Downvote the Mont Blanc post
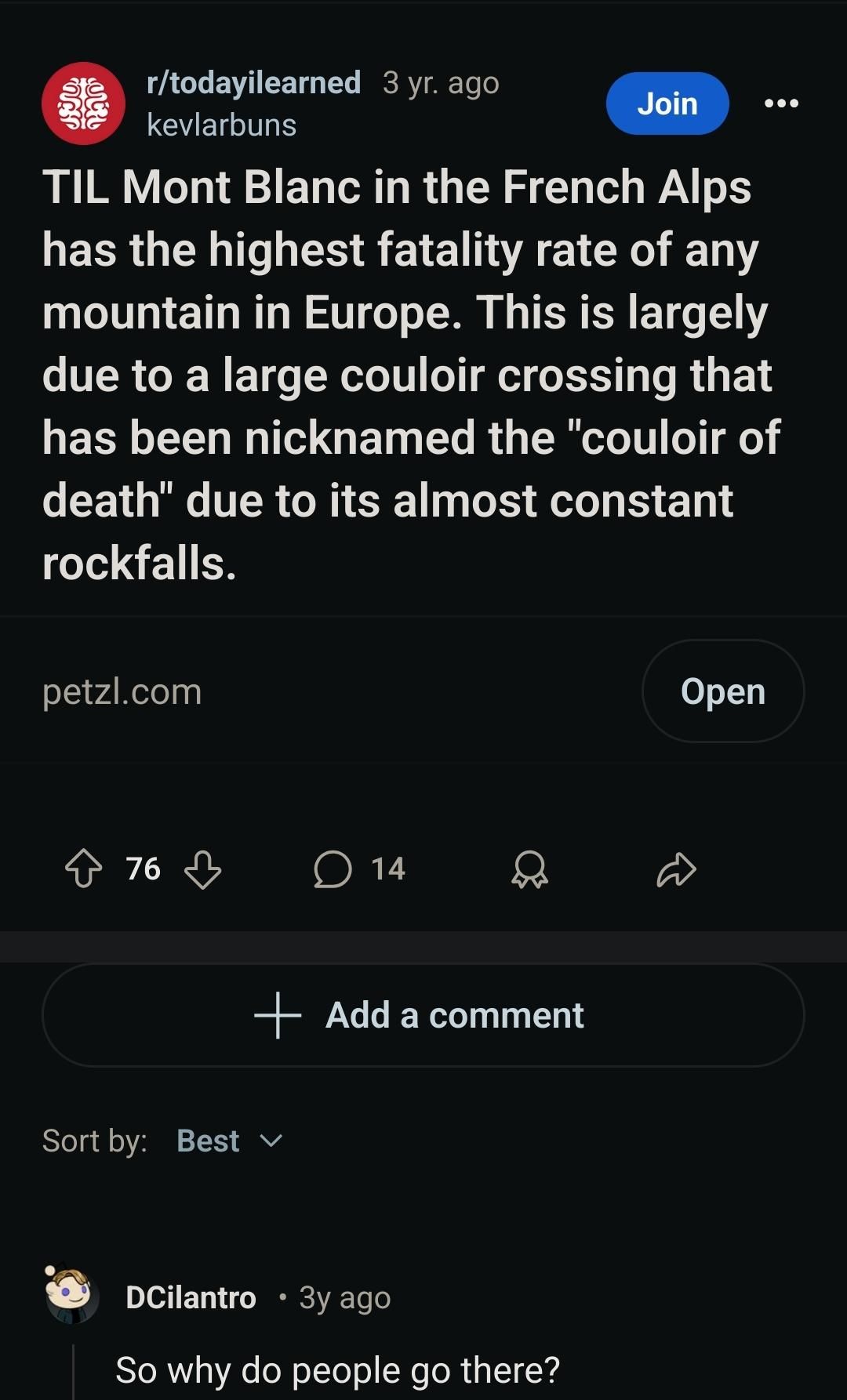Viewport: 847px width, 1400px height. click(202, 869)
